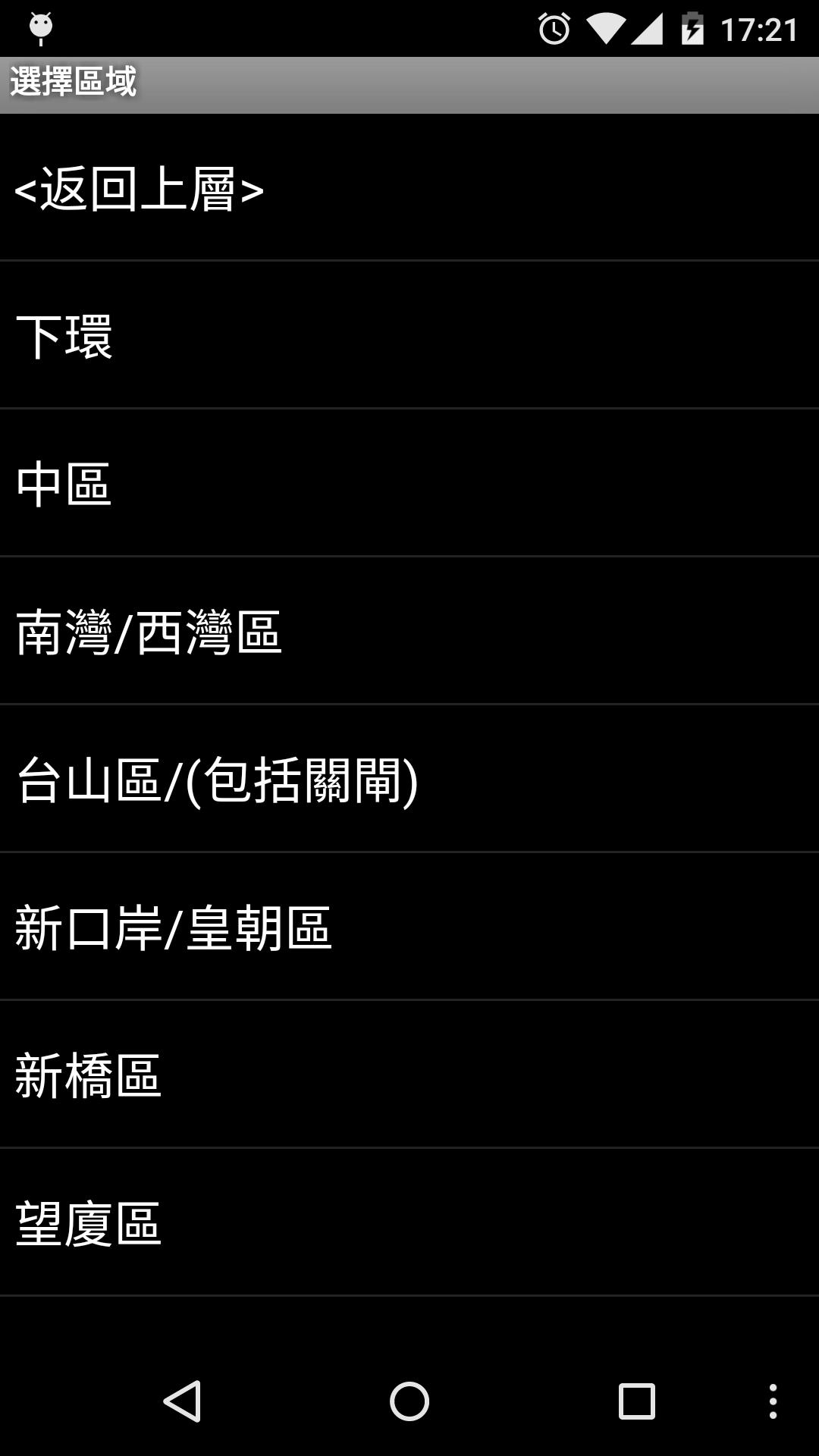Select 望廈區 from the list
Screen dimensions: 819x1456
88,1223
